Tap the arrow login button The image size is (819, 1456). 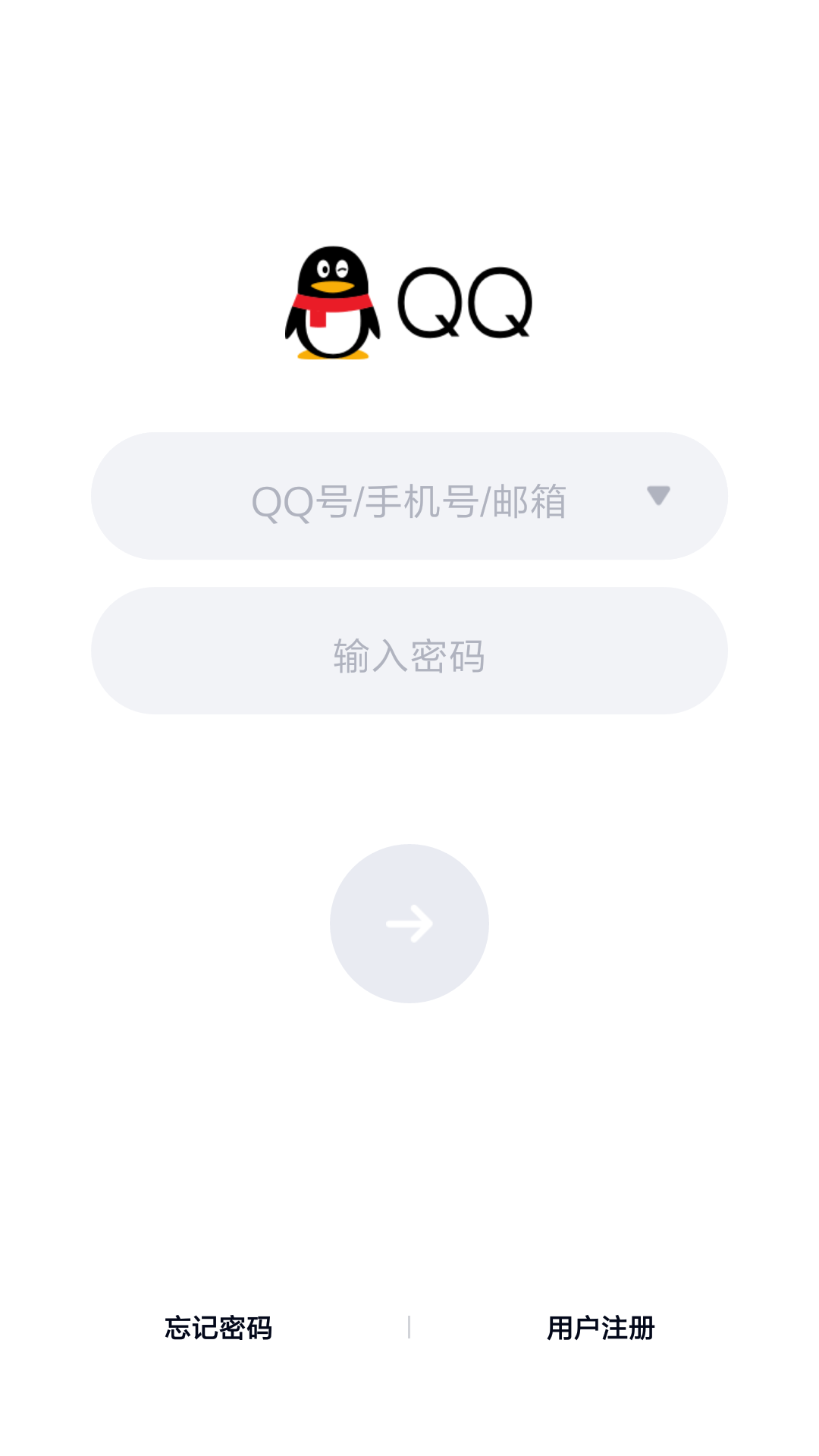(409, 924)
